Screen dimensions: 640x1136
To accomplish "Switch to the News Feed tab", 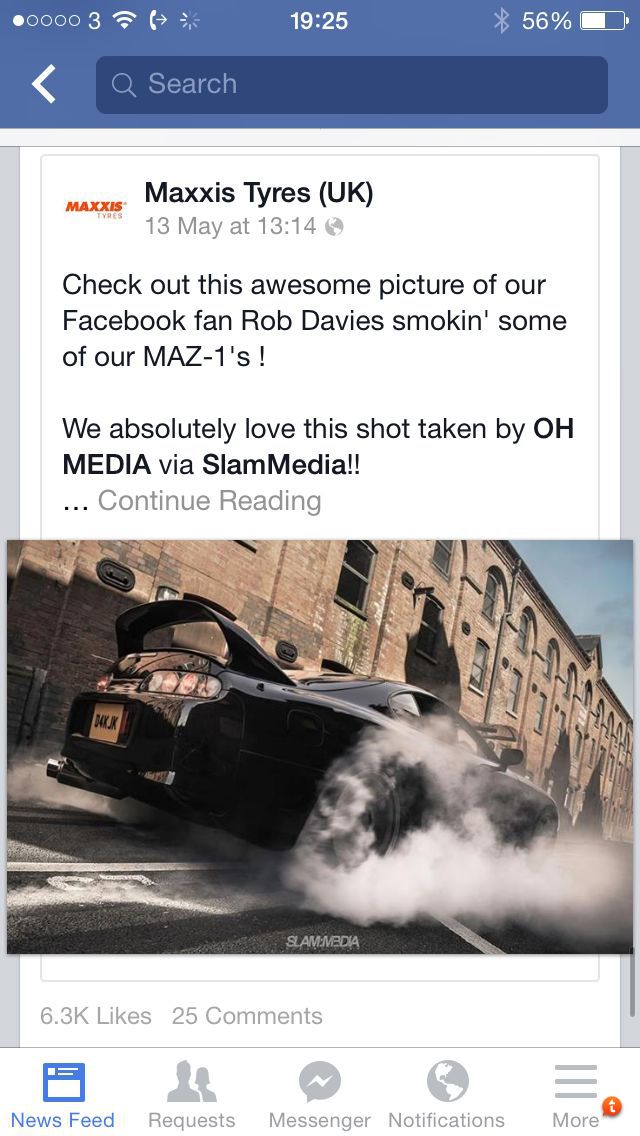I will [63, 1095].
